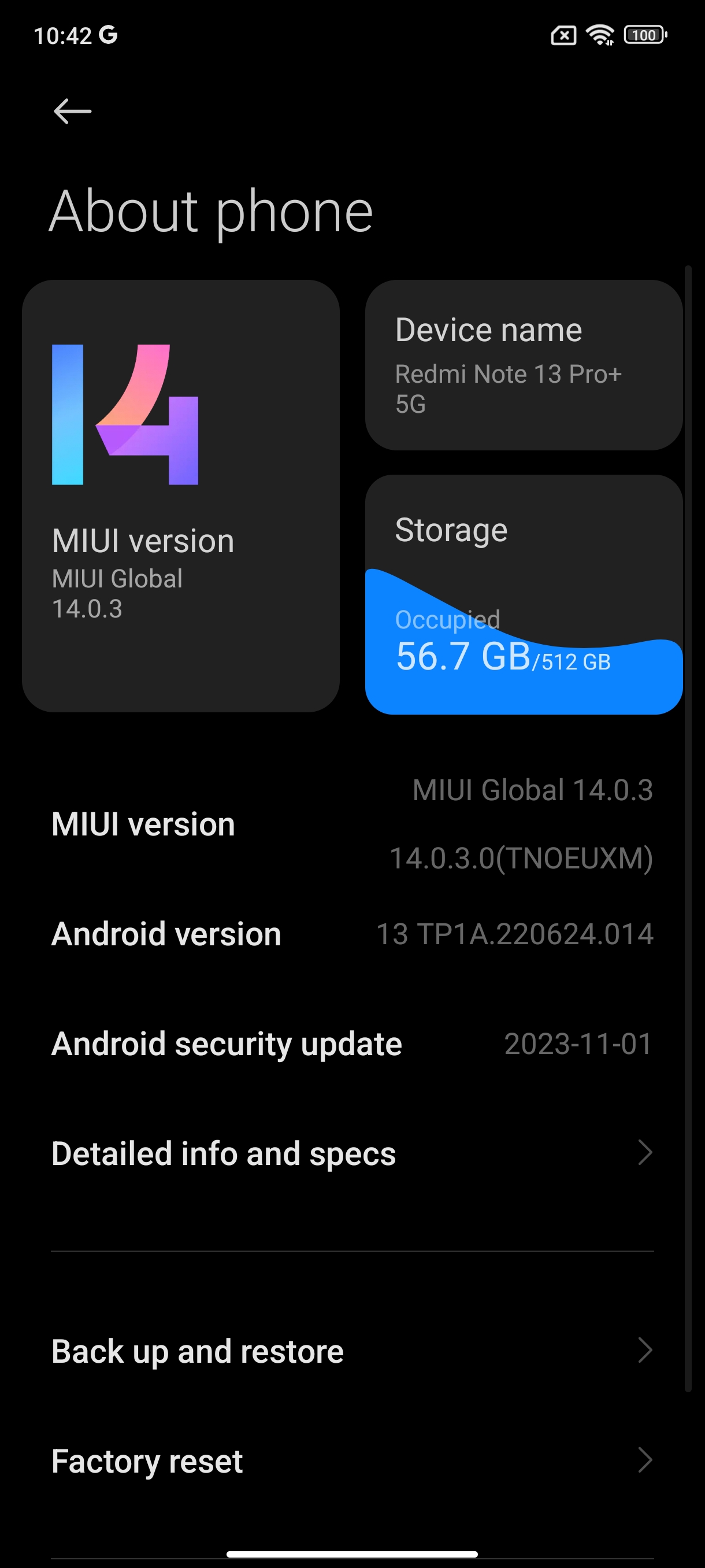Open Factory reset
Screen dimensions: 705x1568
(352, 1460)
